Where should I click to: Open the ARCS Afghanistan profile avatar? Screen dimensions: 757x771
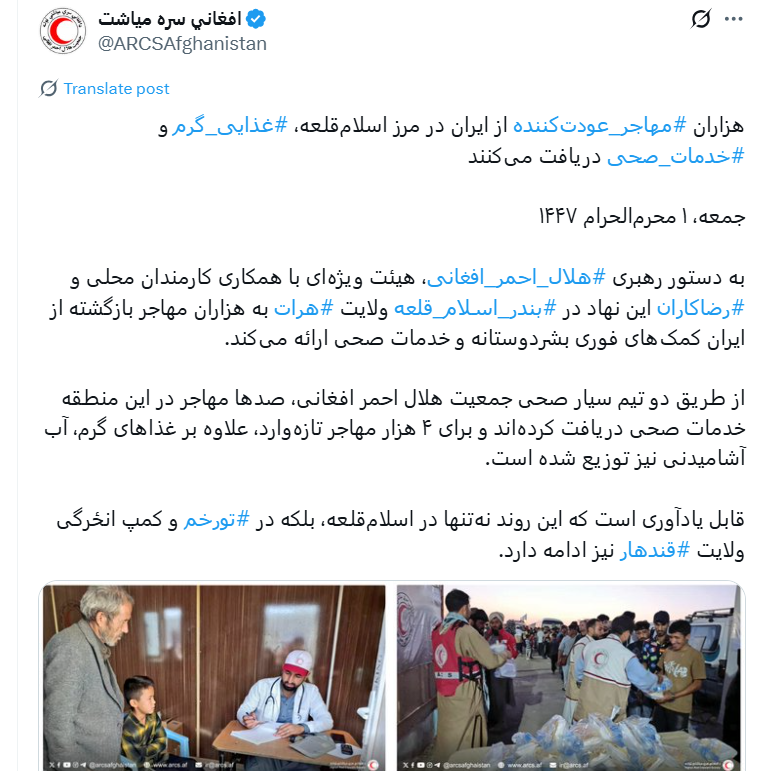[x=62, y=31]
